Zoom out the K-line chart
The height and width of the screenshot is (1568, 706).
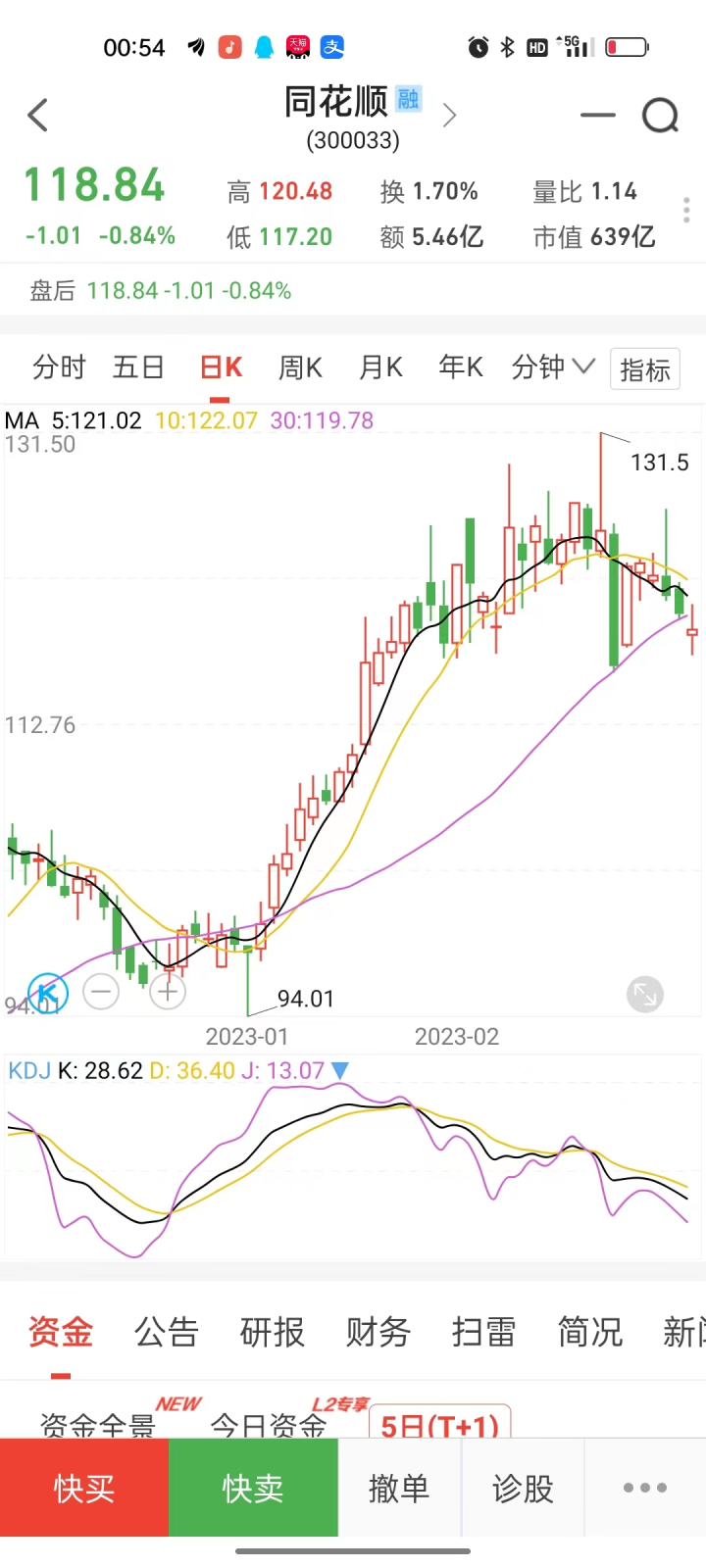pos(101,993)
